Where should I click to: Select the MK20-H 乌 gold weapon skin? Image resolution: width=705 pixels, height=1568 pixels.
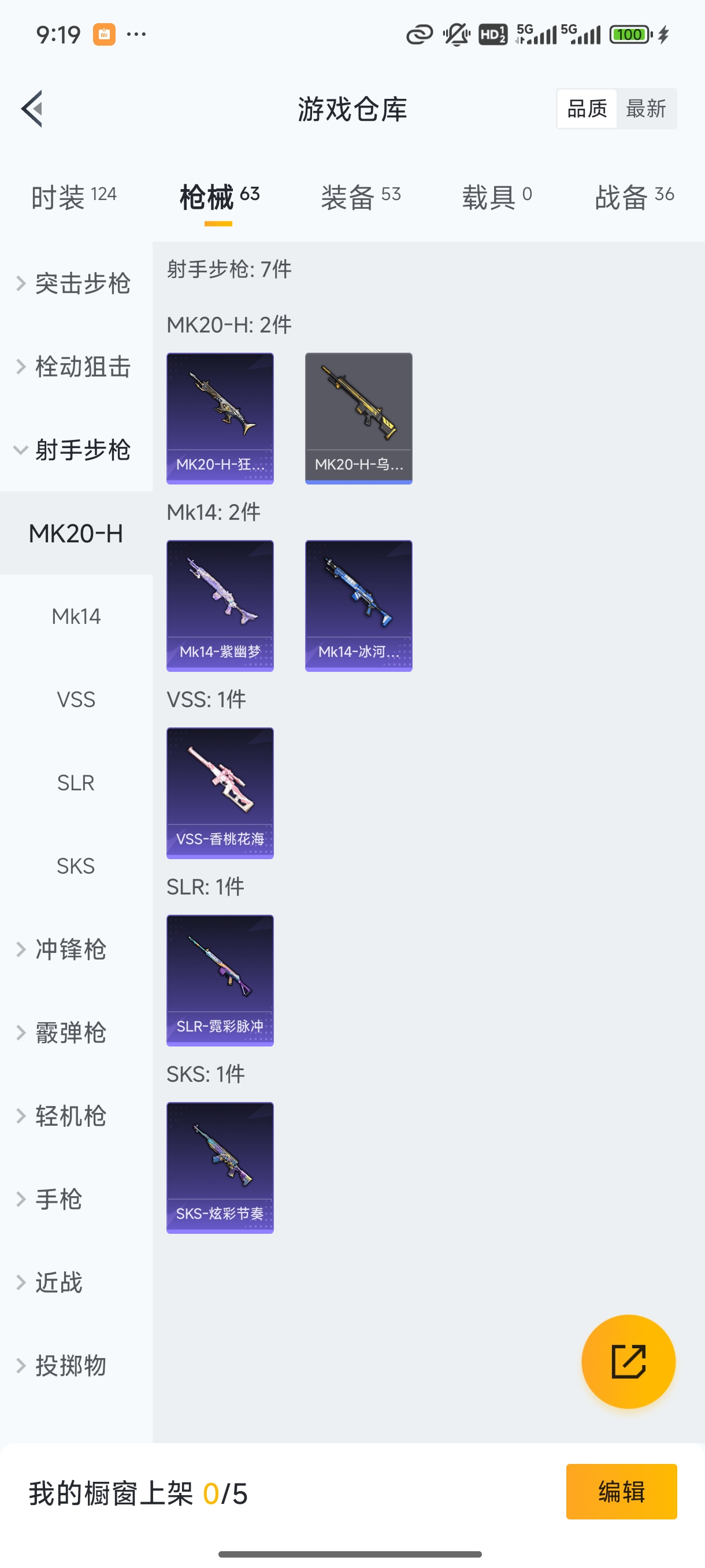point(358,417)
